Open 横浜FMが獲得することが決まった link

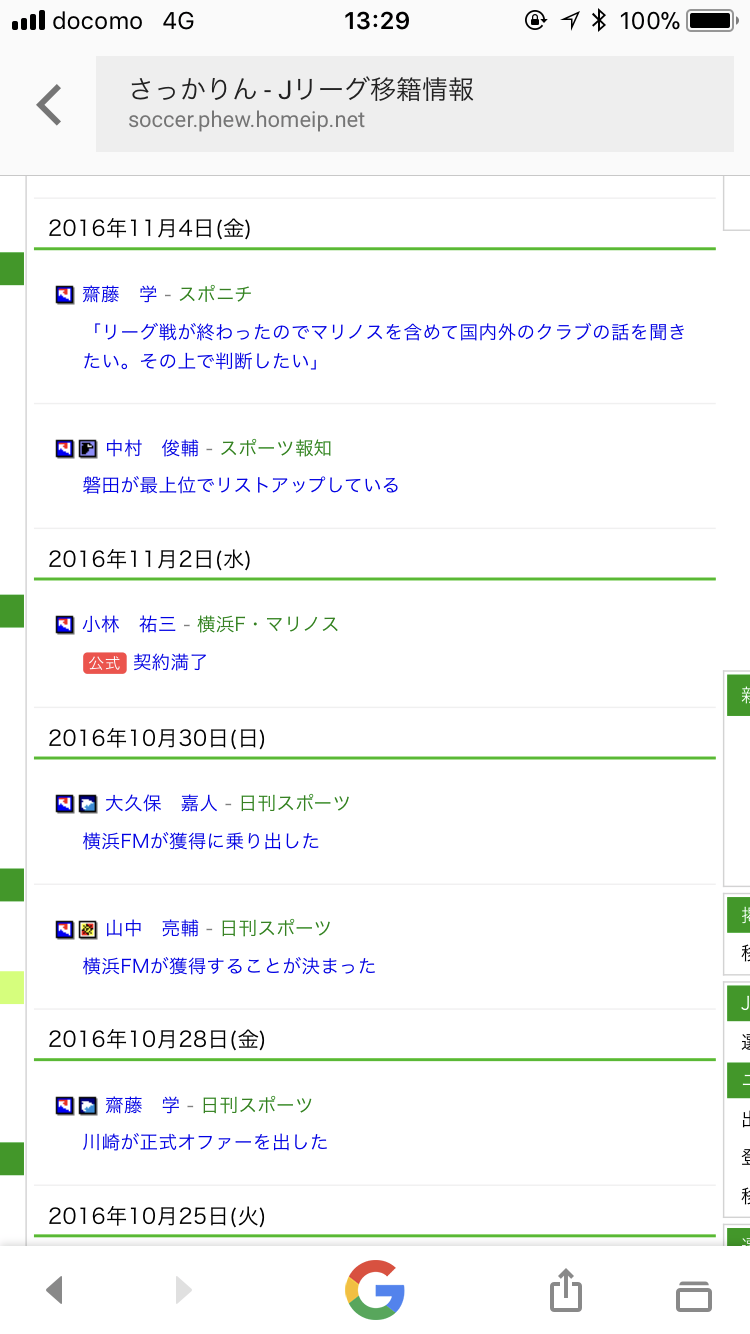tap(229, 966)
